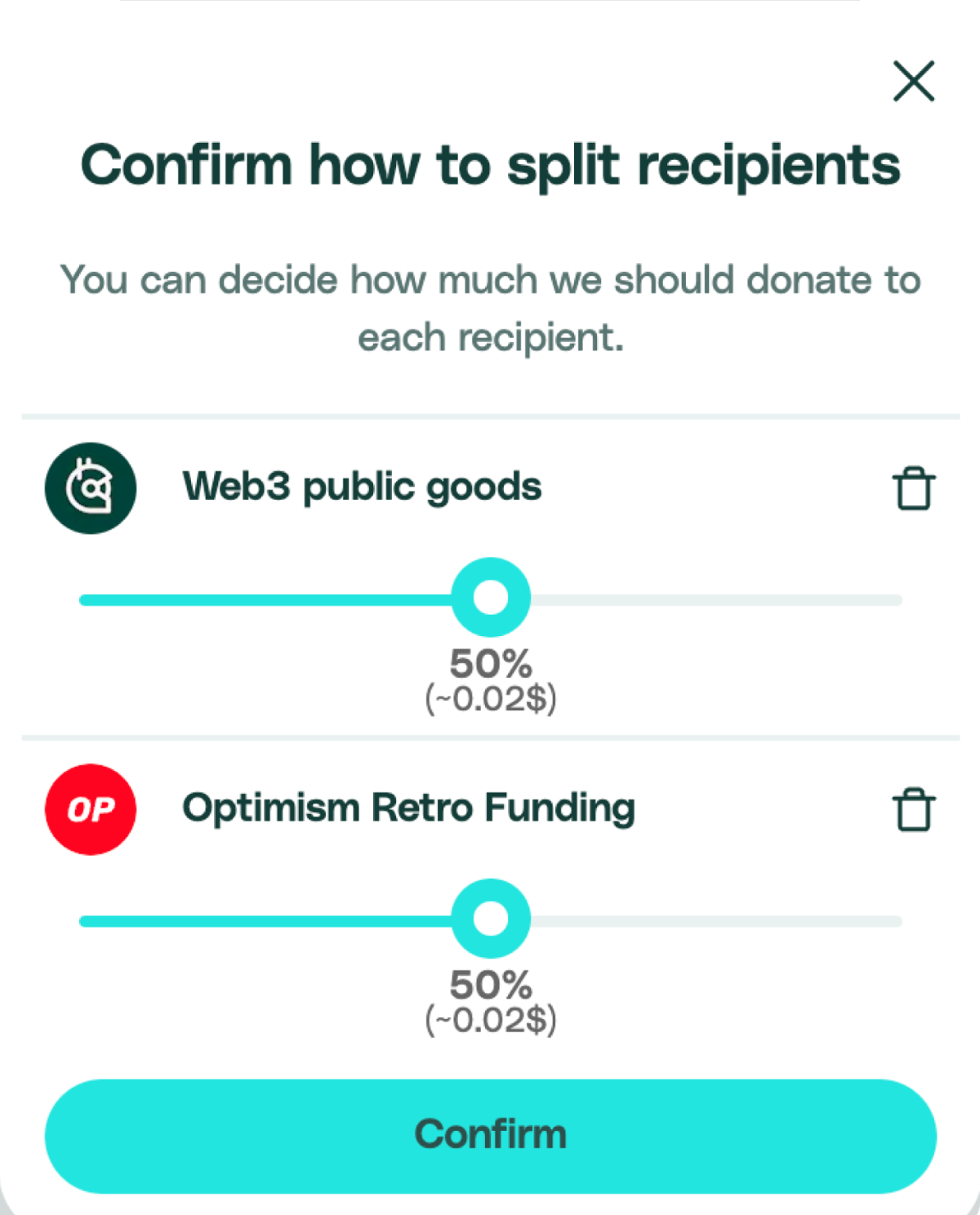This screenshot has width=980, height=1215.
Task: Close the split recipients dialog
Action: [x=912, y=81]
